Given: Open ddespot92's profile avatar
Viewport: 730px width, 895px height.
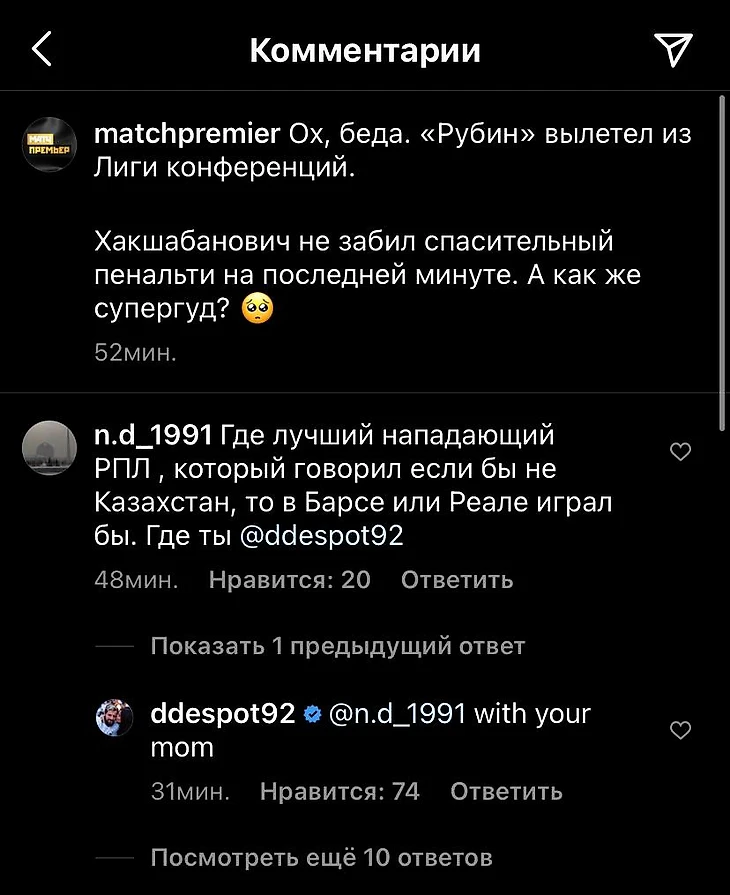Looking at the screenshot, I should tap(115, 717).
